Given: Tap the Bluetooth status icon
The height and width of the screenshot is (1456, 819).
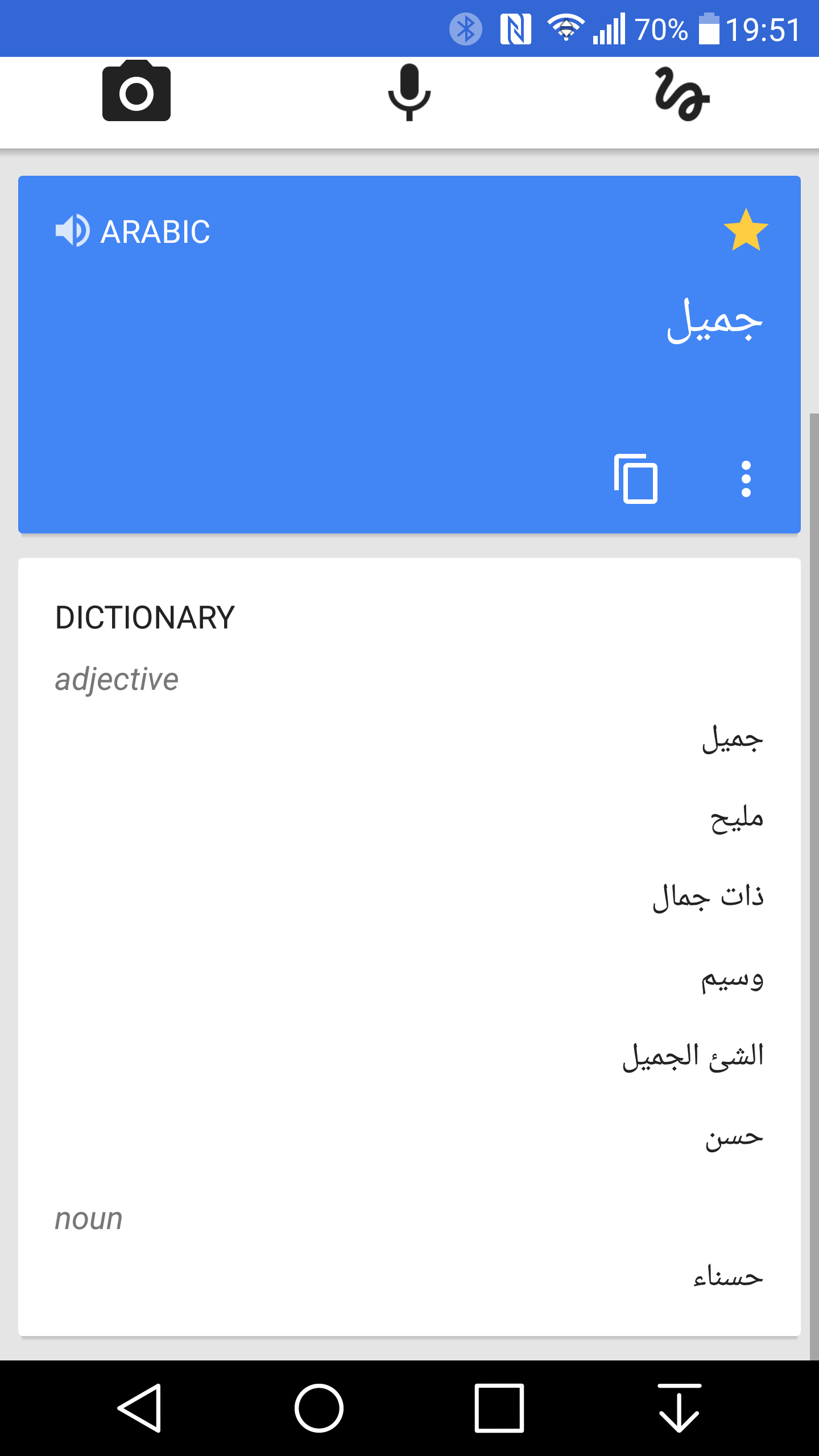Looking at the screenshot, I should pos(464,27).
